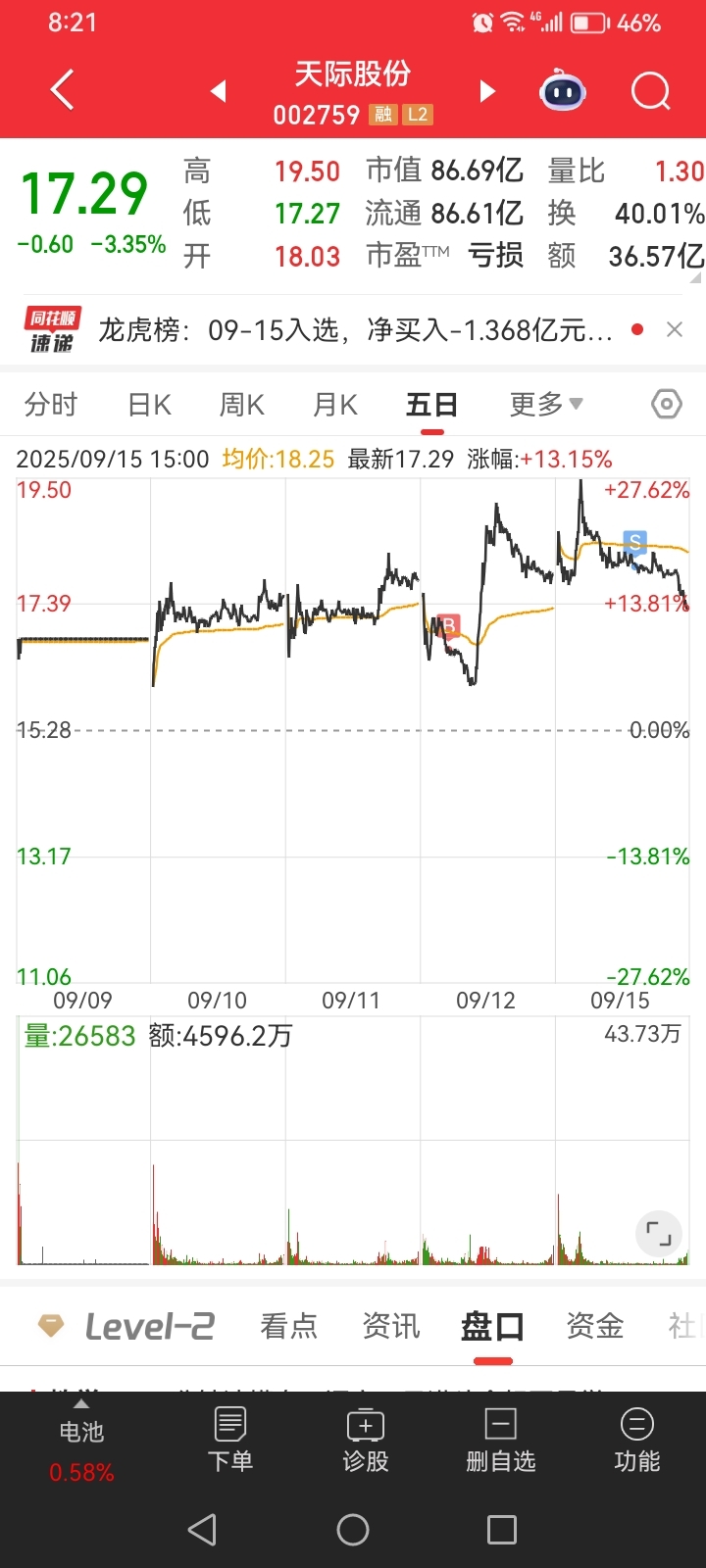Switch to the 日K chart tab
This screenshot has height=1568, width=706.
[149, 405]
